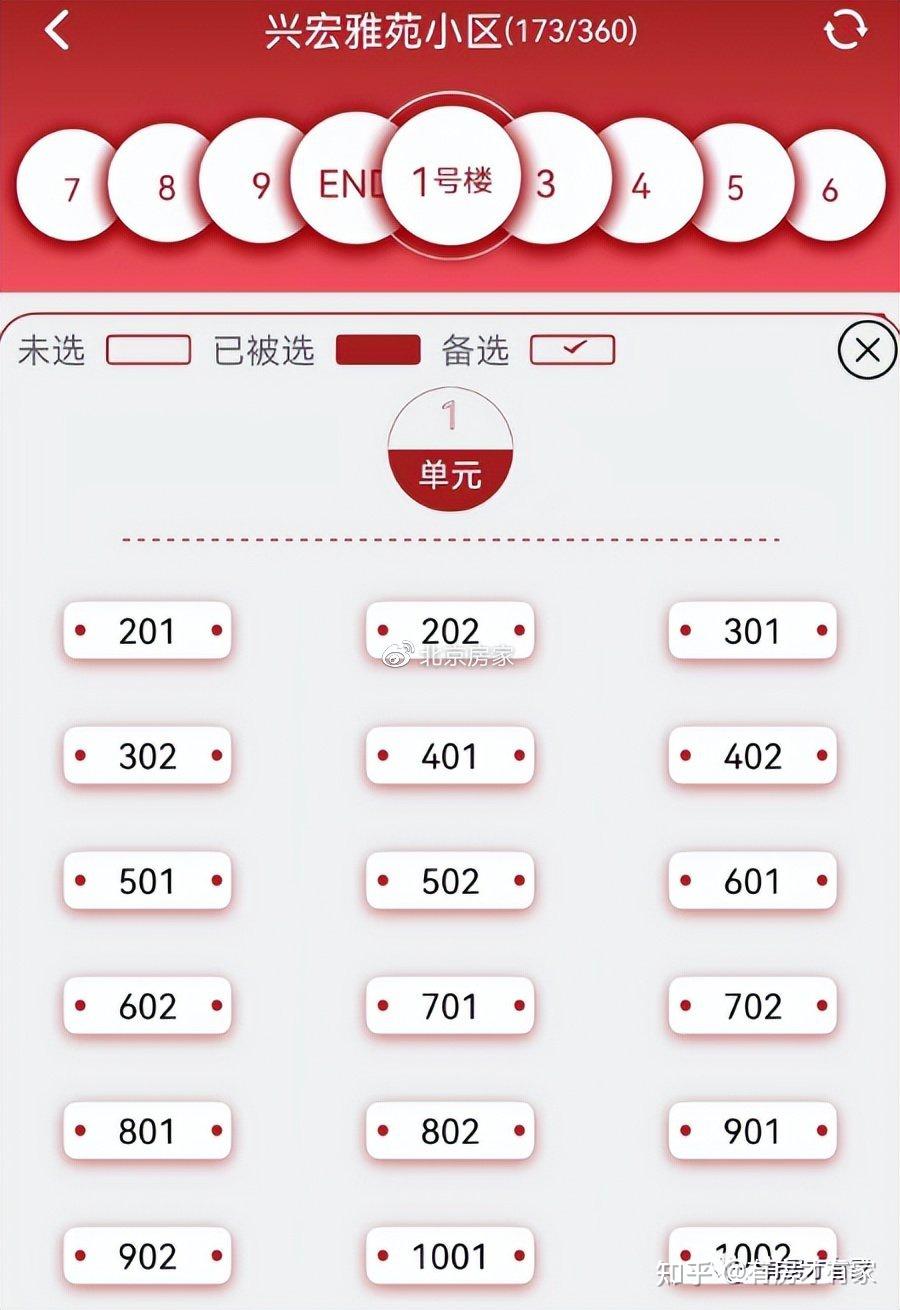Image resolution: width=900 pixels, height=1310 pixels.
Task: Refresh the room selection page
Action: pyautogui.click(x=845, y=30)
